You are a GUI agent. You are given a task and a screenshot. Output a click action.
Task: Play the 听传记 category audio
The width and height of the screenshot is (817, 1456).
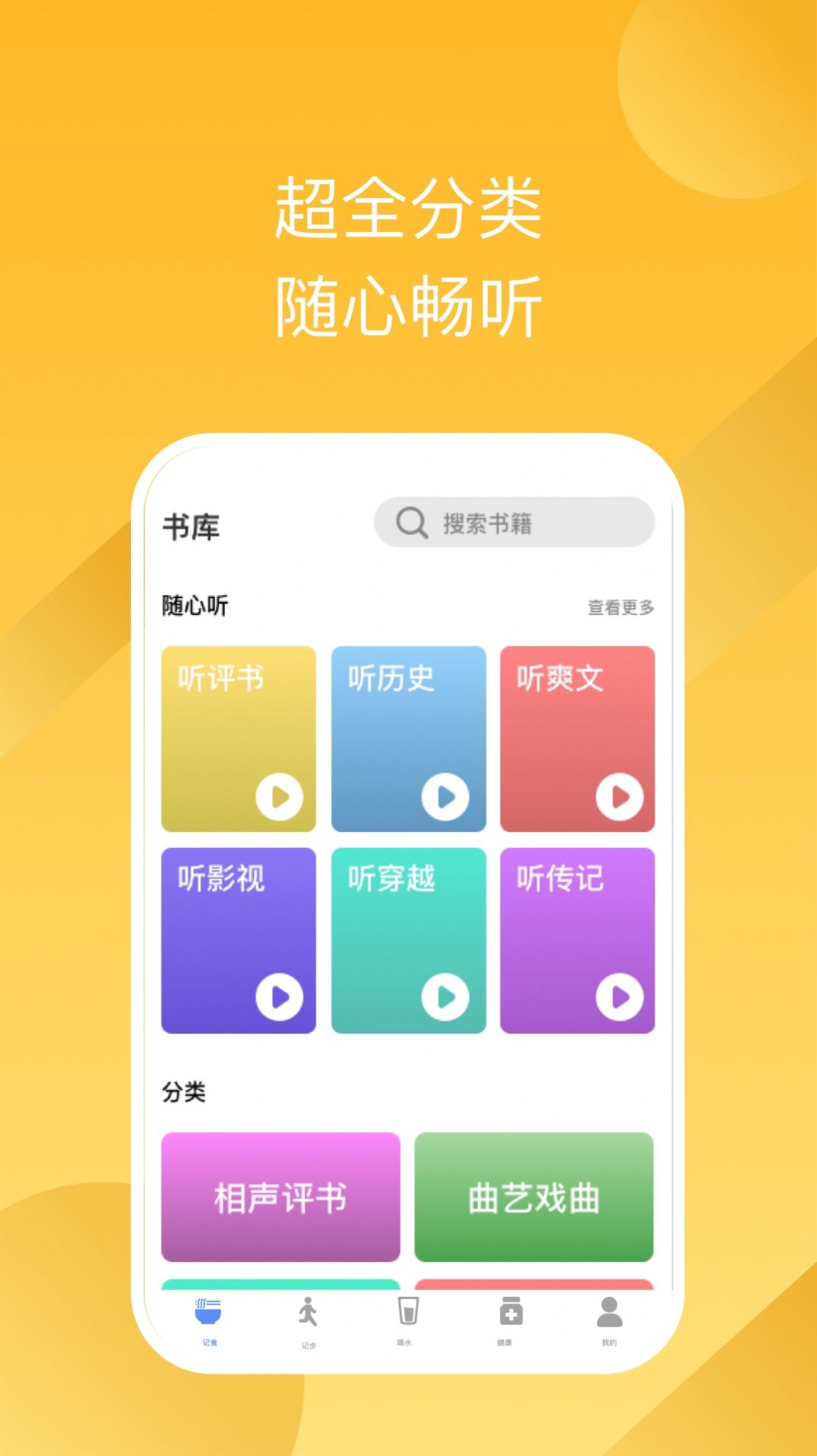tap(619, 996)
